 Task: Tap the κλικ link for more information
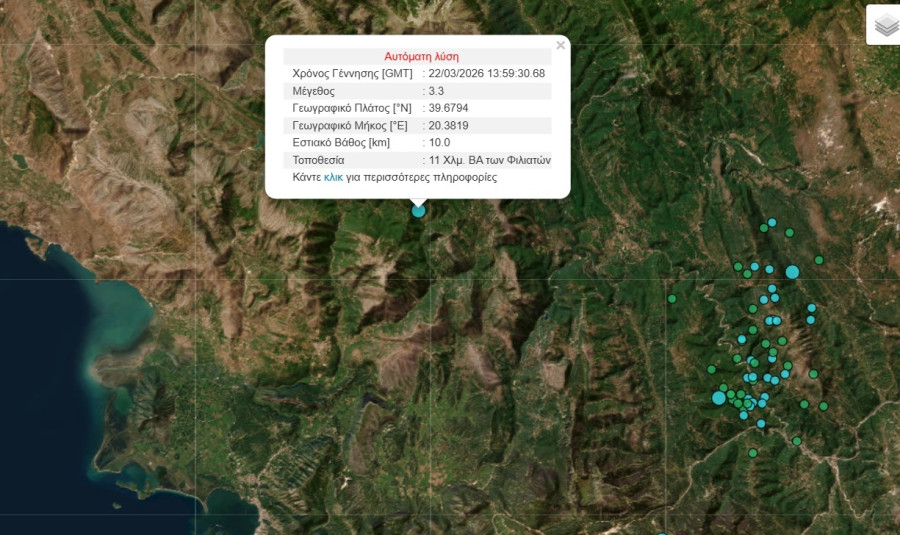(x=333, y=177)
